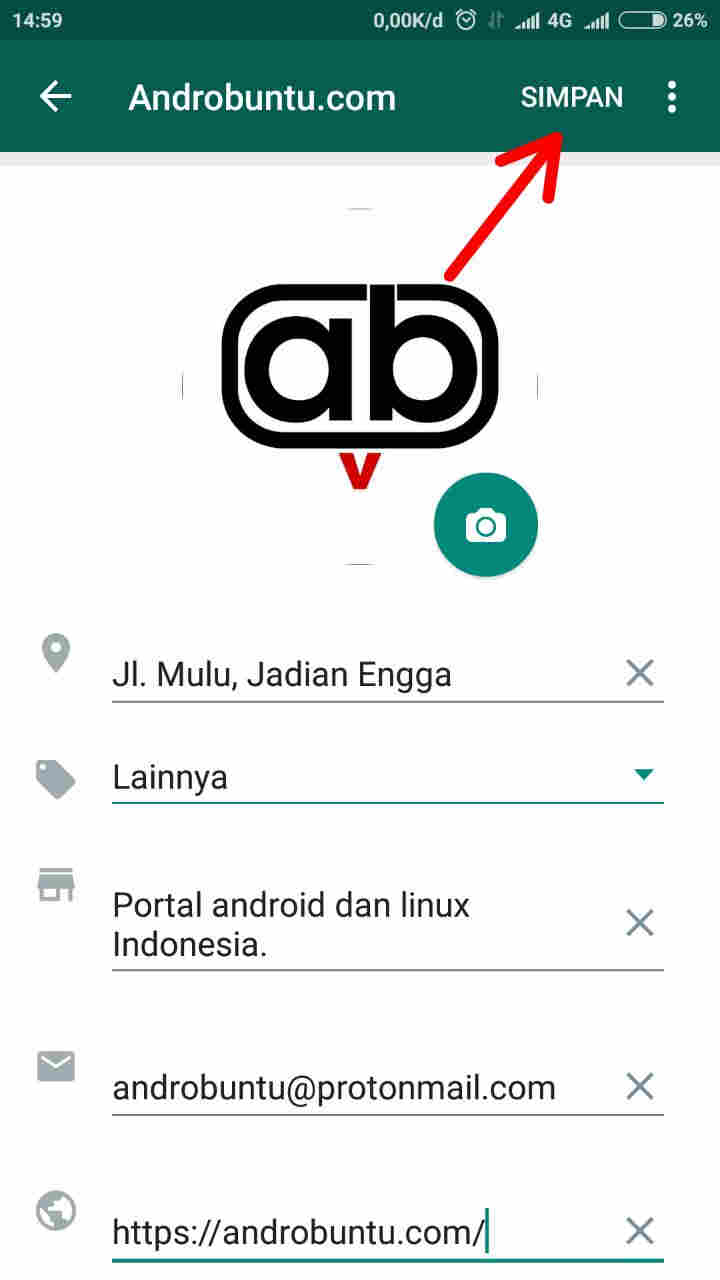Clear the address field text
The height and width of the screenshot is (1280, 720).
click(640, 673)
